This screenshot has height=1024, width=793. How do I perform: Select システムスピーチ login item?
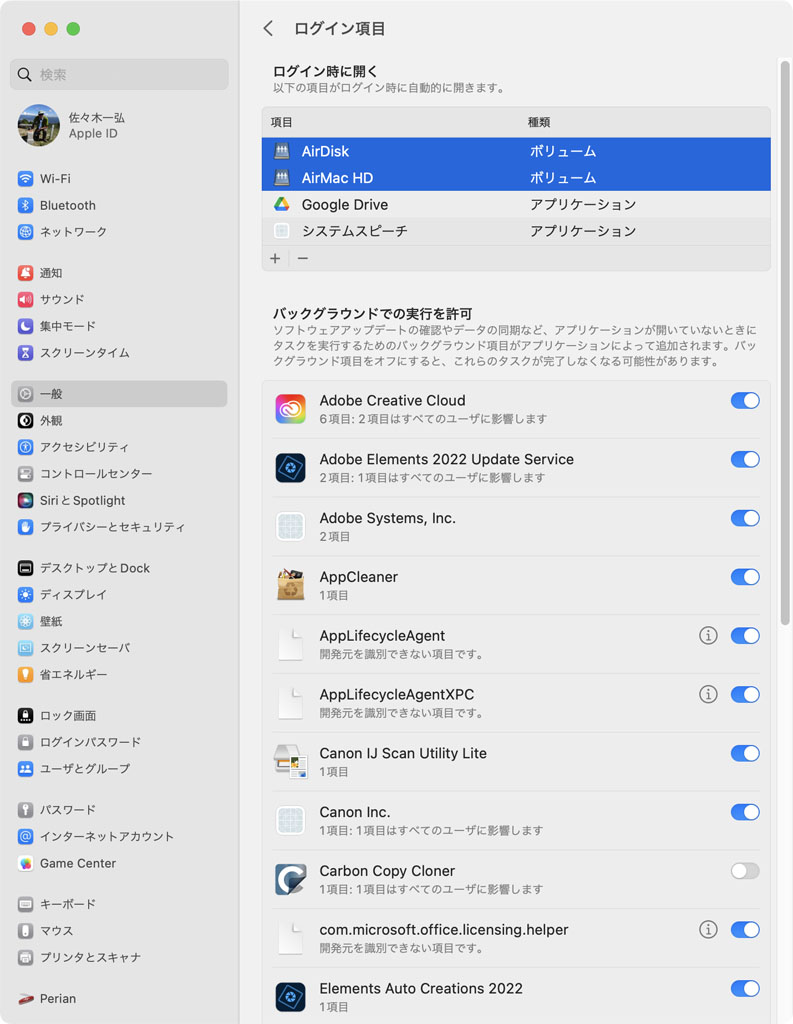click(354, 231)
